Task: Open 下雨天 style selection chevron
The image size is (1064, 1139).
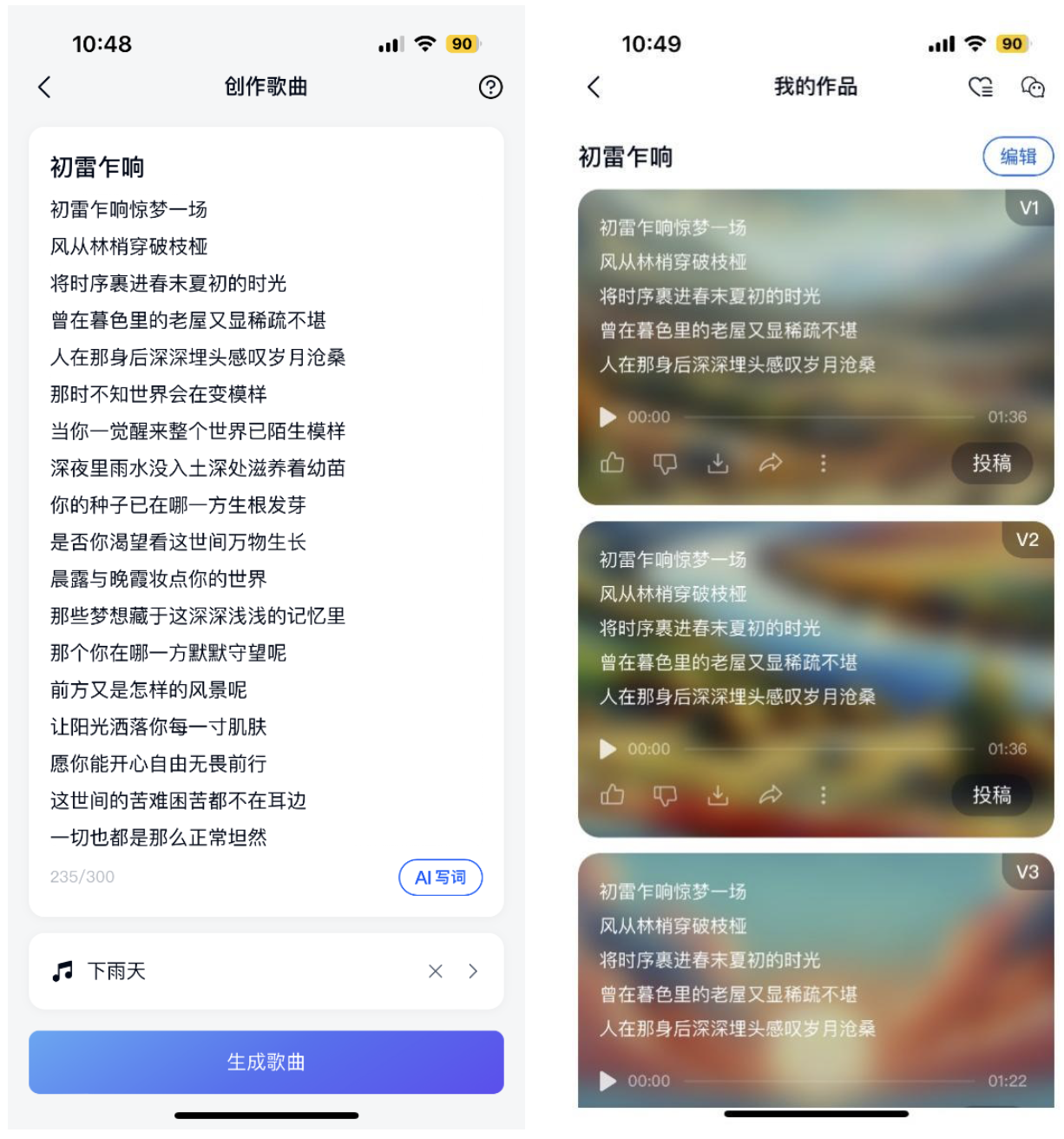Action: (473, 971)
